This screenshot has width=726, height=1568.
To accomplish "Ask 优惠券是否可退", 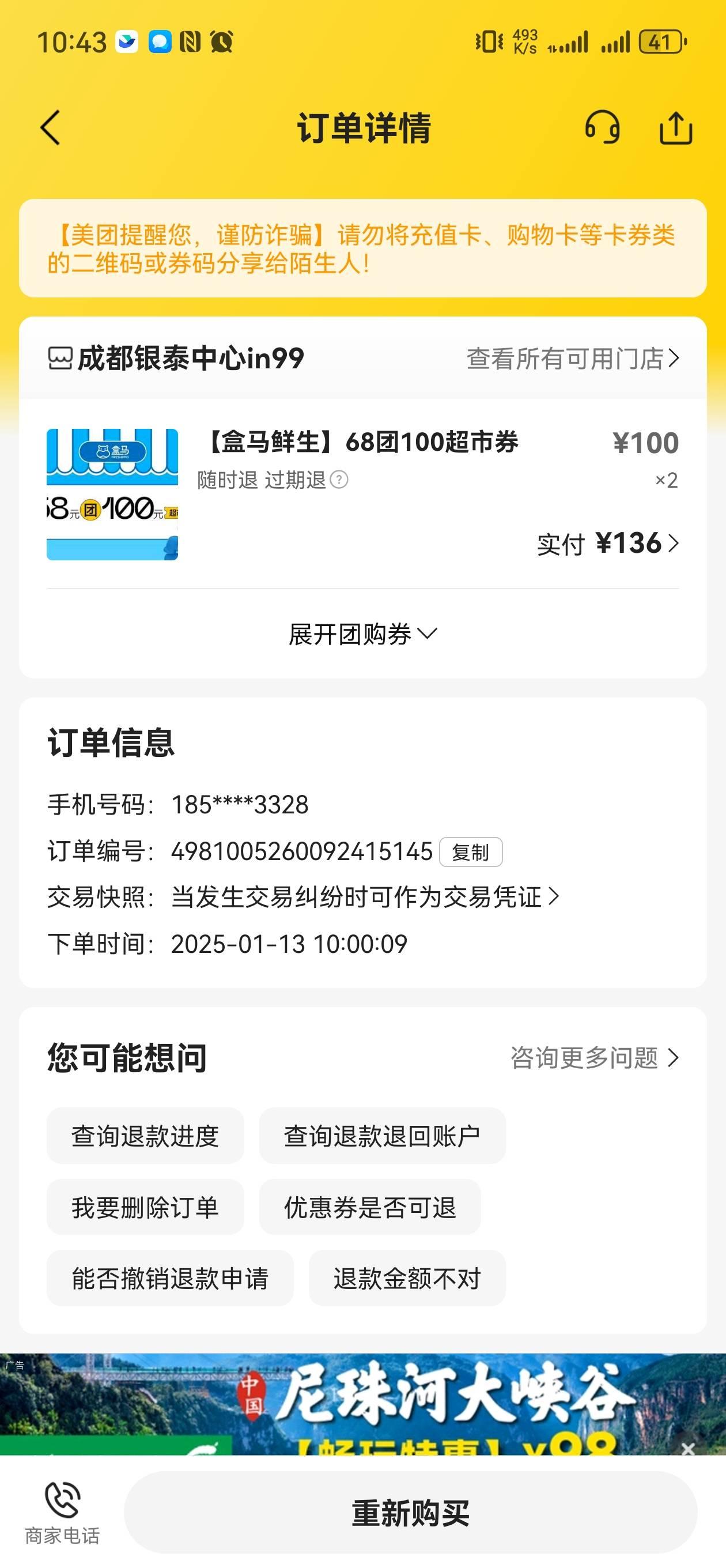I will click(370, 1208).
